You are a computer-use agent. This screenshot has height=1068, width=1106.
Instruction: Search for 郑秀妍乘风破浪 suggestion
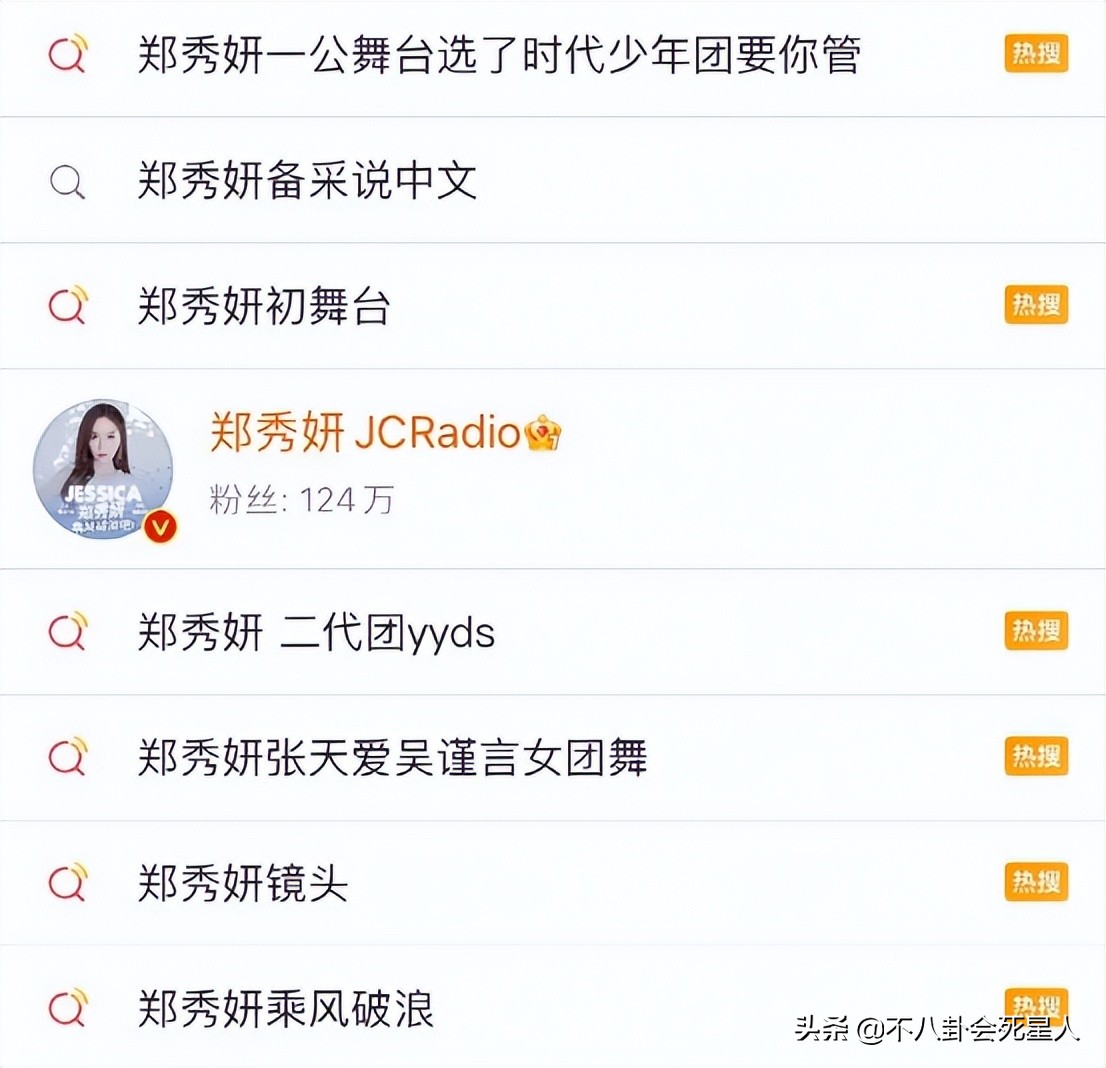point(286,1008)
